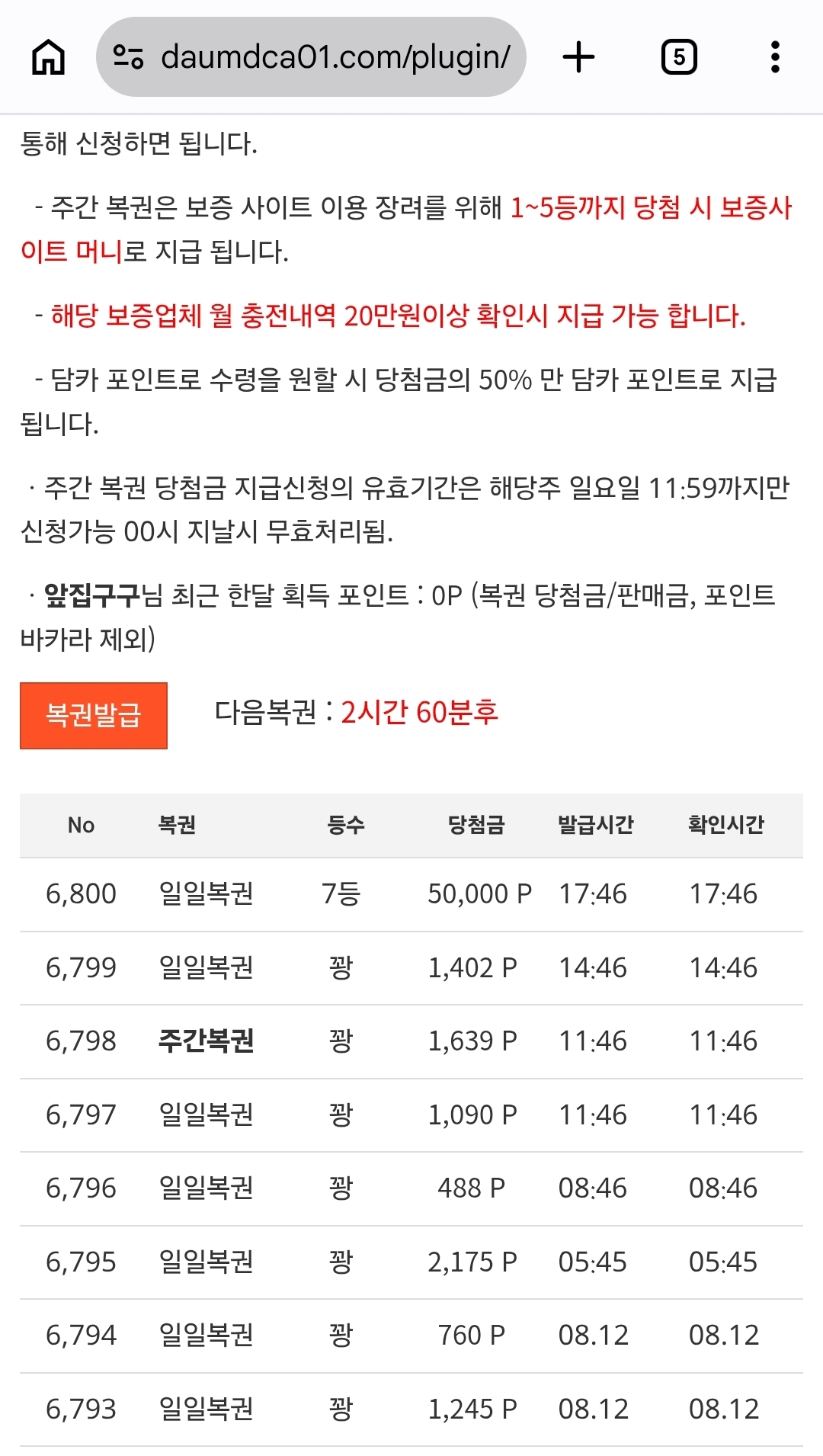Go to the browser home page
823x1456 pixels.
[48, 57]
